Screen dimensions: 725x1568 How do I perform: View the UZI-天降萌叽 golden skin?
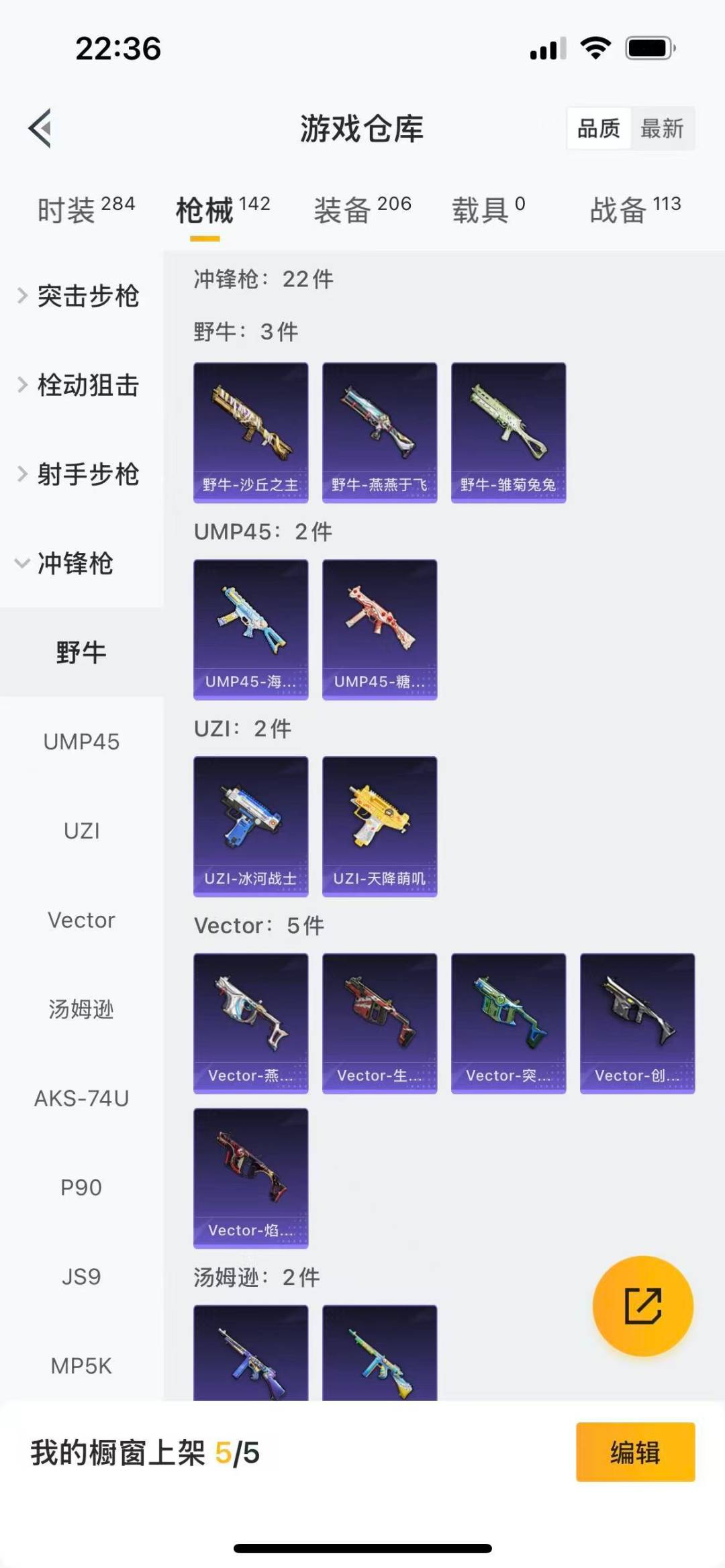point(379,827)
